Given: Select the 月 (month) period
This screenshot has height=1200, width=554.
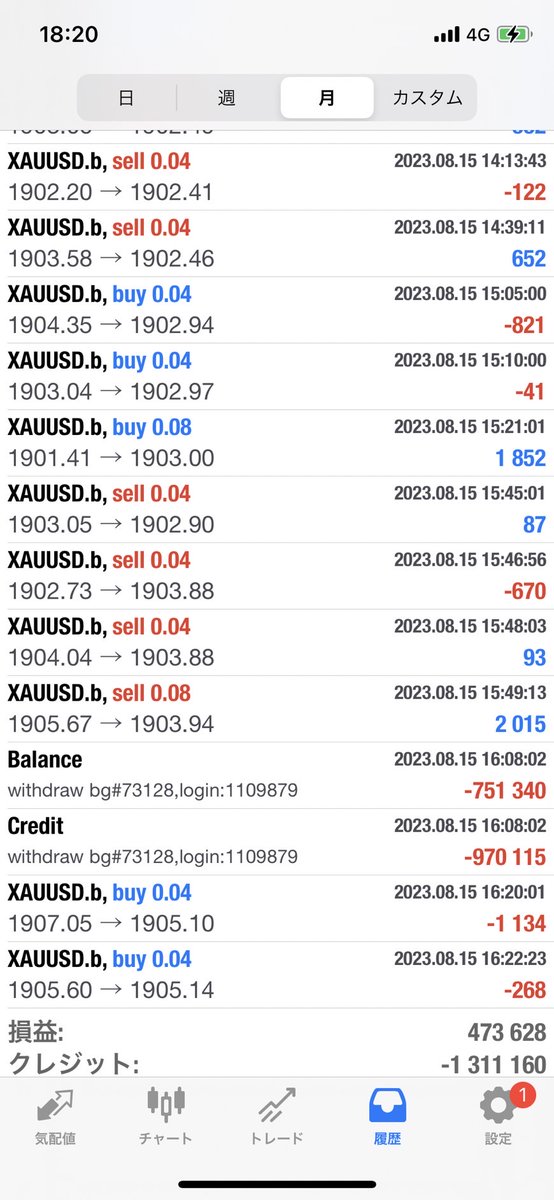Looking at the screenshot, I should coord(327,97).
